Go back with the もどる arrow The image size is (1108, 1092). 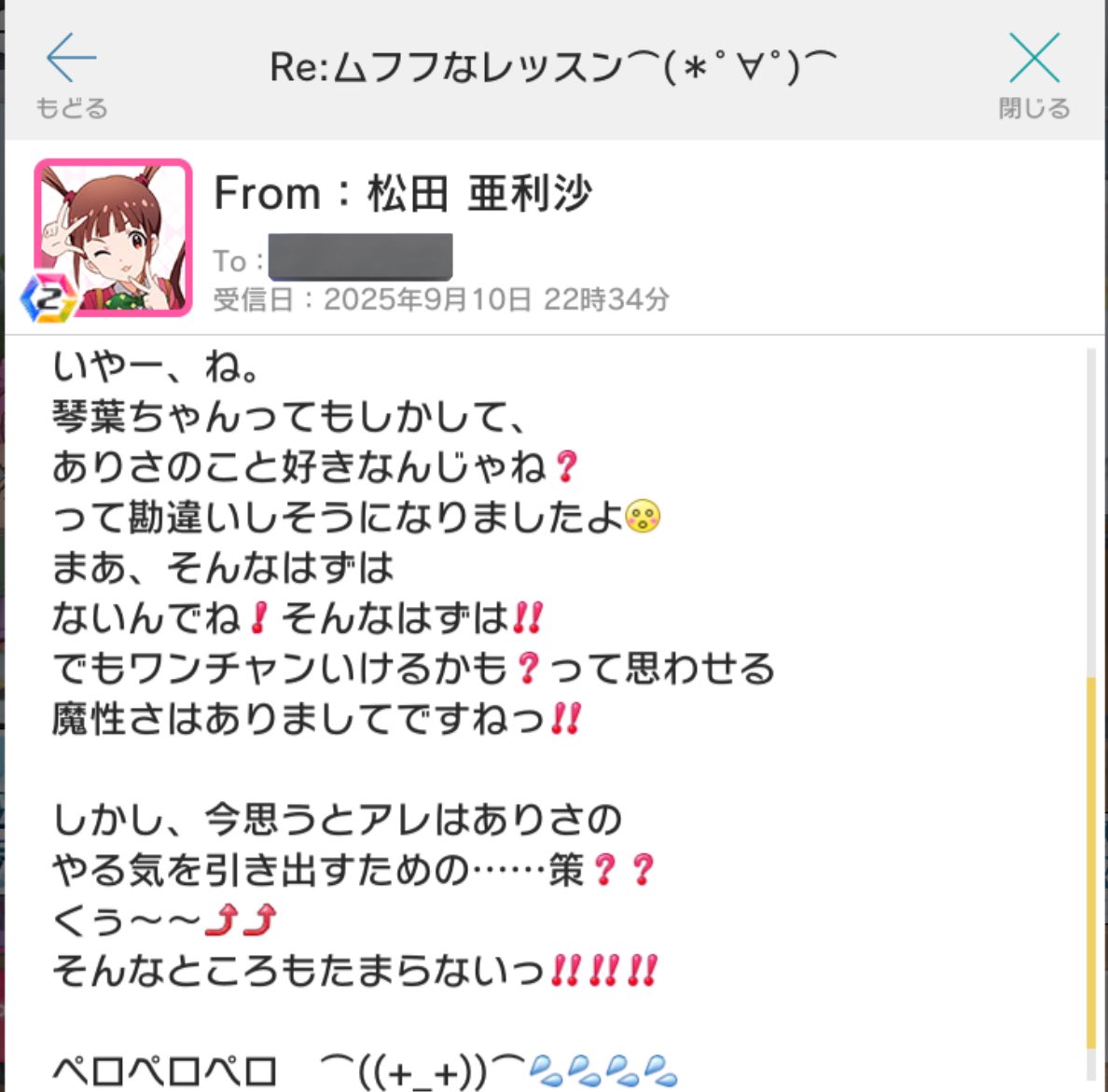point(71,75)
